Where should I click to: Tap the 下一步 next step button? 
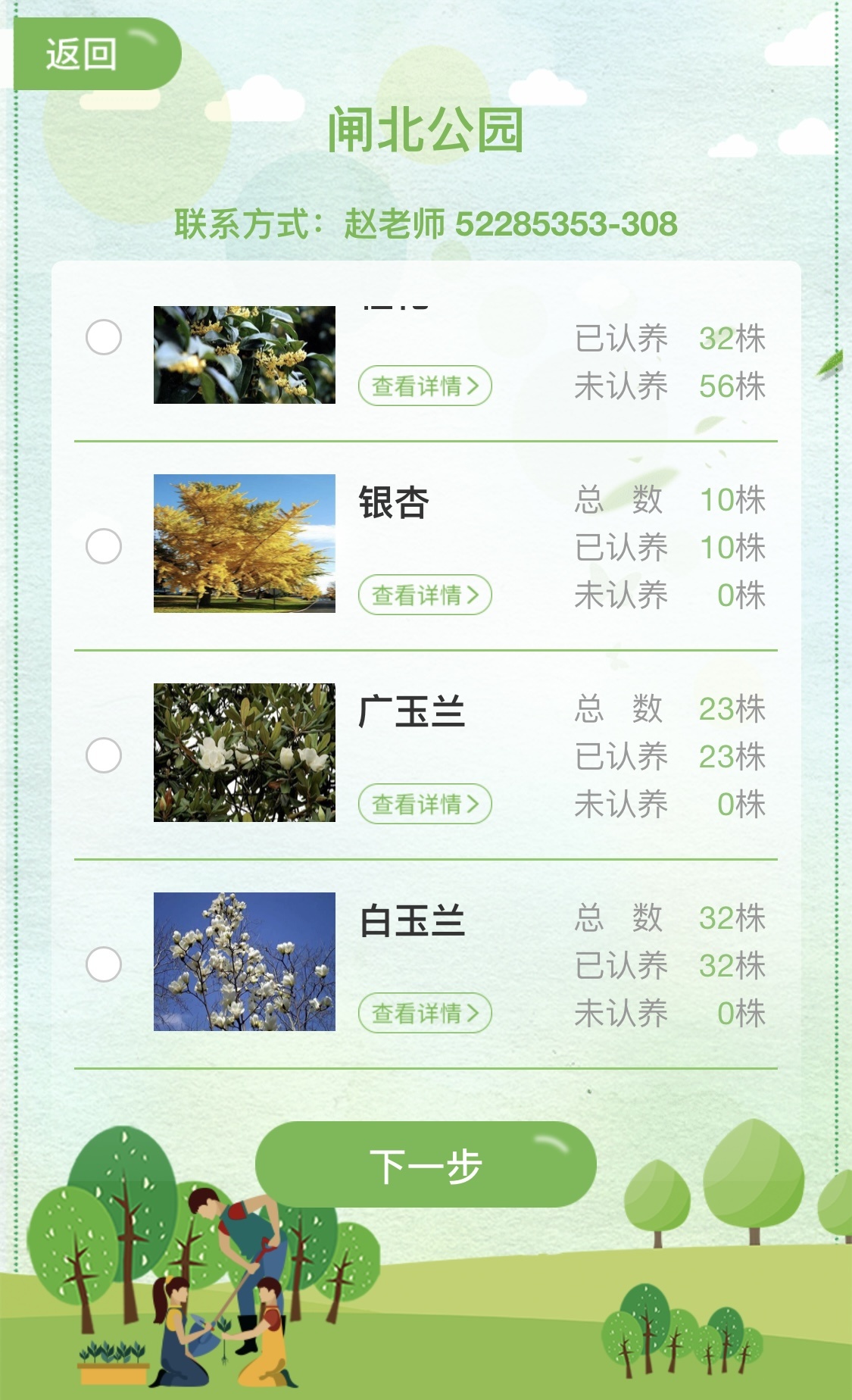point(426,1165)
